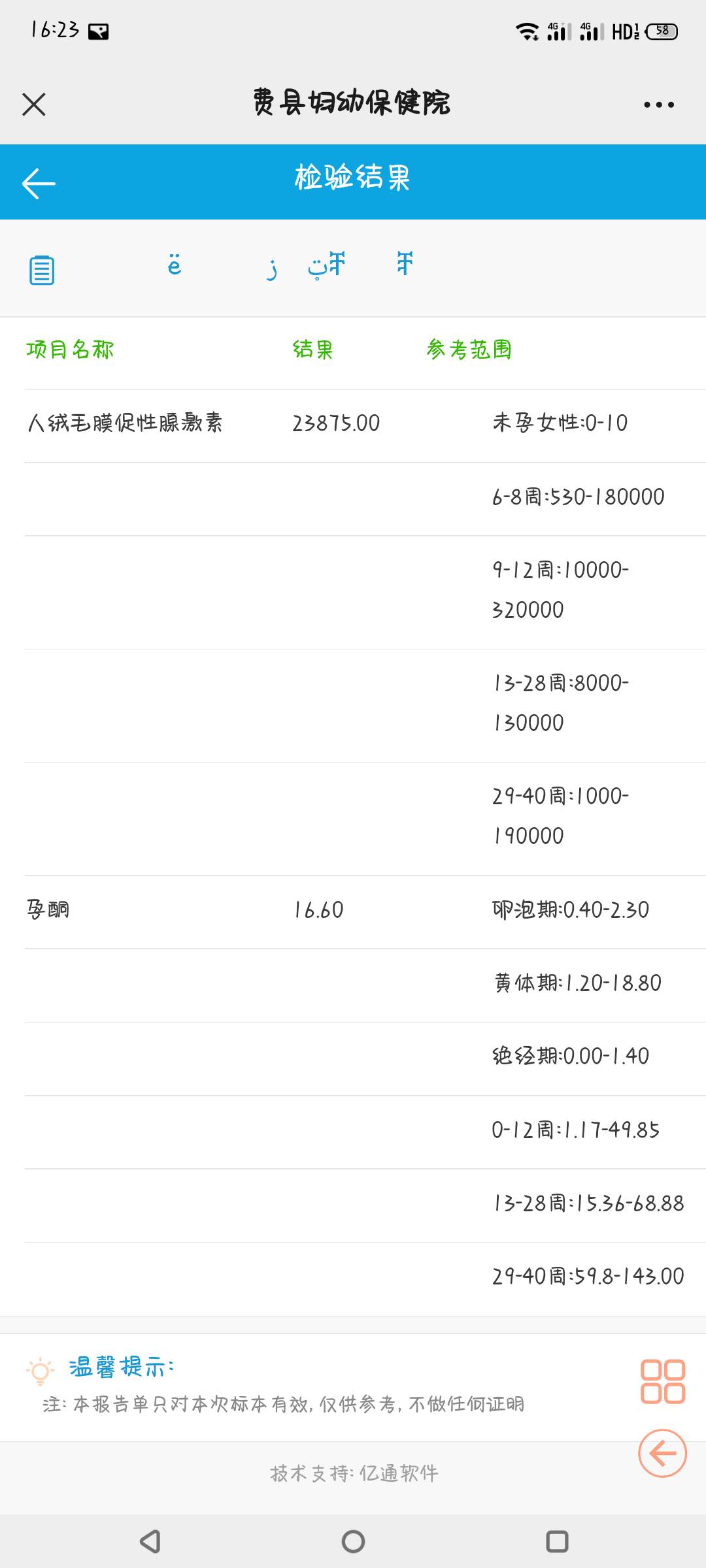The height and width of the screenshot is (1568, 706).
Task: Go back from 检验结果 using the white arrow
Action: (39, 183)
